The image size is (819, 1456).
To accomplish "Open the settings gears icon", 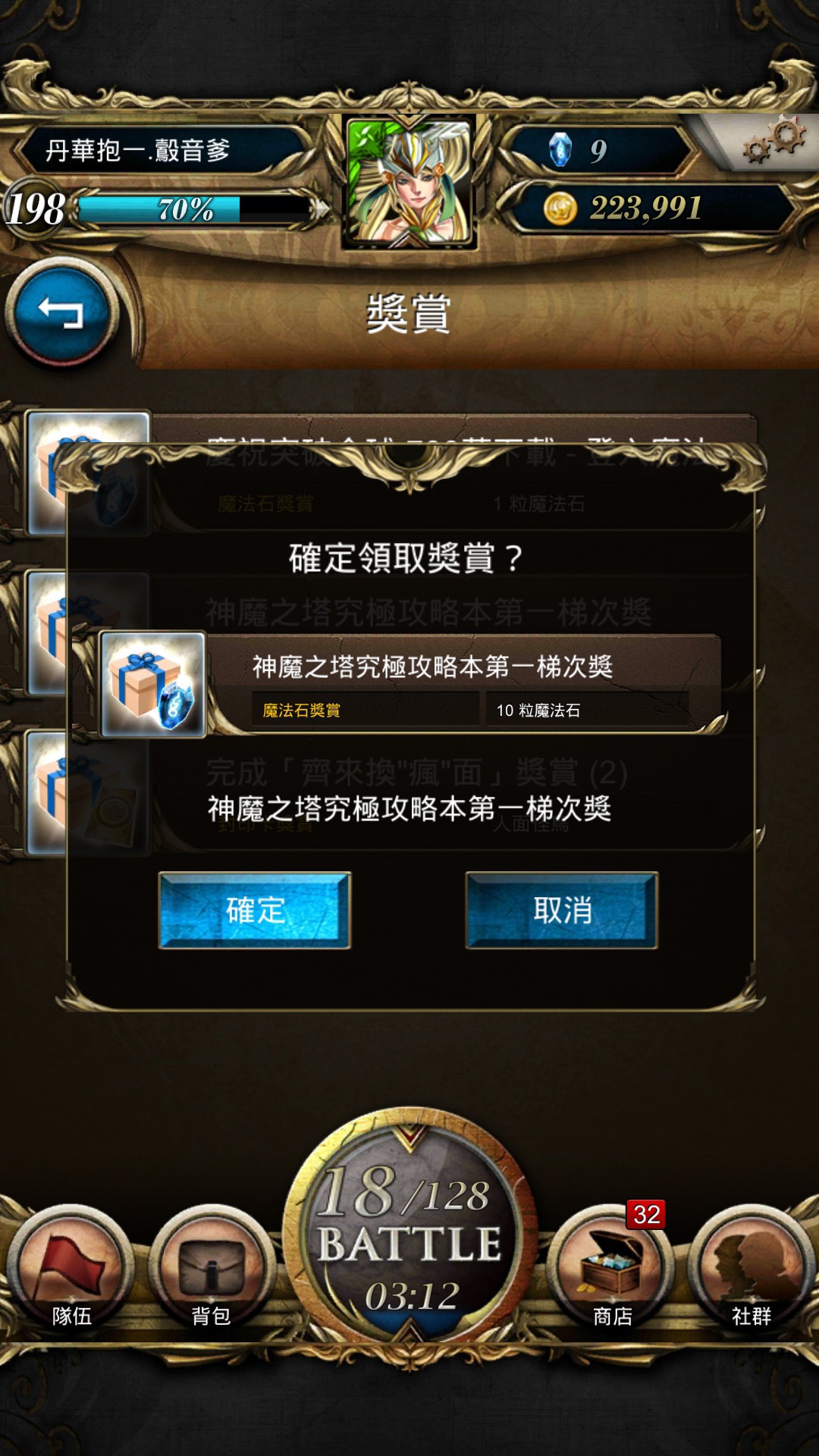I will tap(773, 140).
